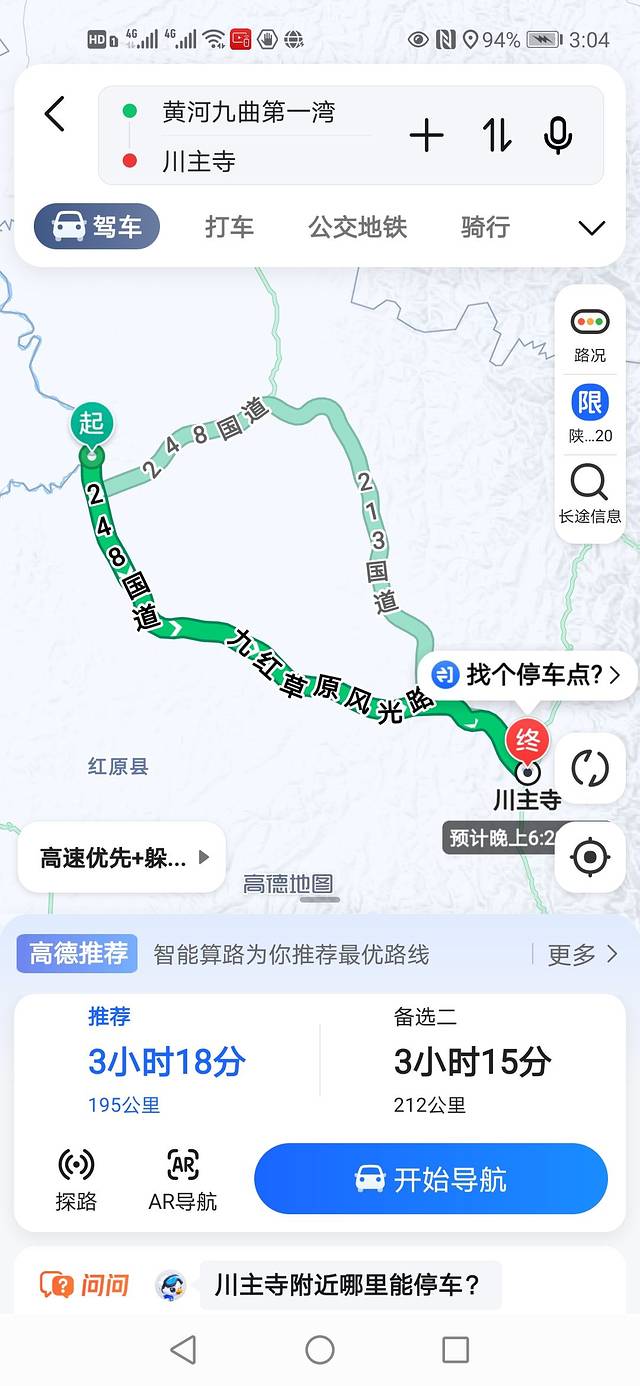The image size is (640, 1386).
Task: Switch to the 公交地铁 tab
Action: click(x=358, y=227)
